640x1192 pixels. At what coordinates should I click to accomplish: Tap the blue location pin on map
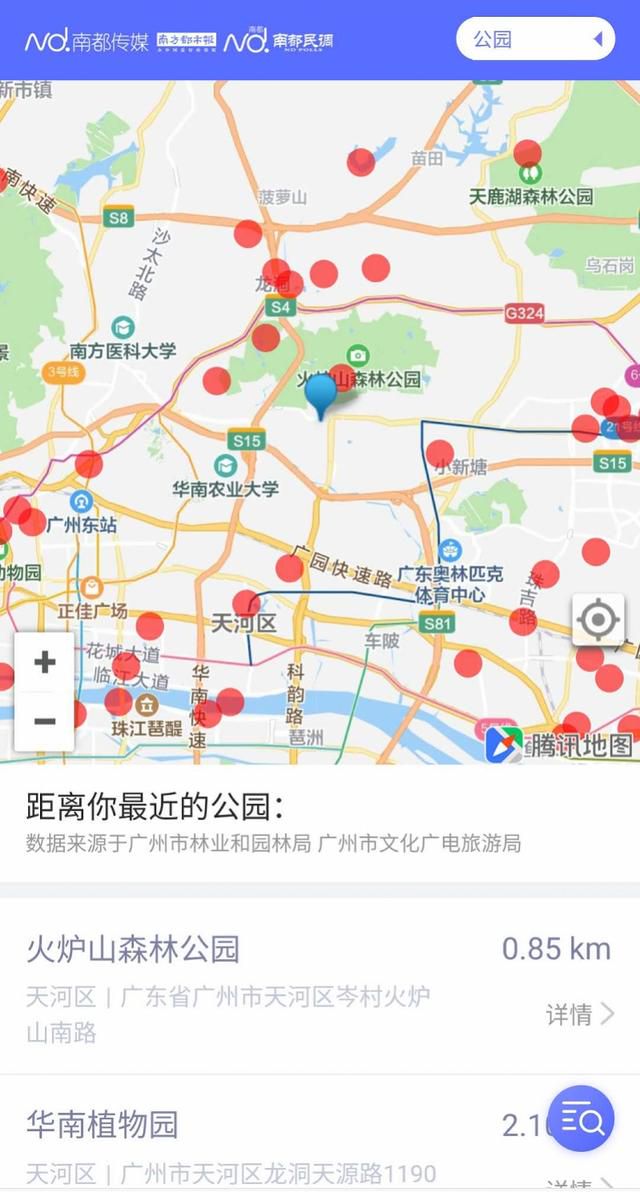tap(321, 392)
